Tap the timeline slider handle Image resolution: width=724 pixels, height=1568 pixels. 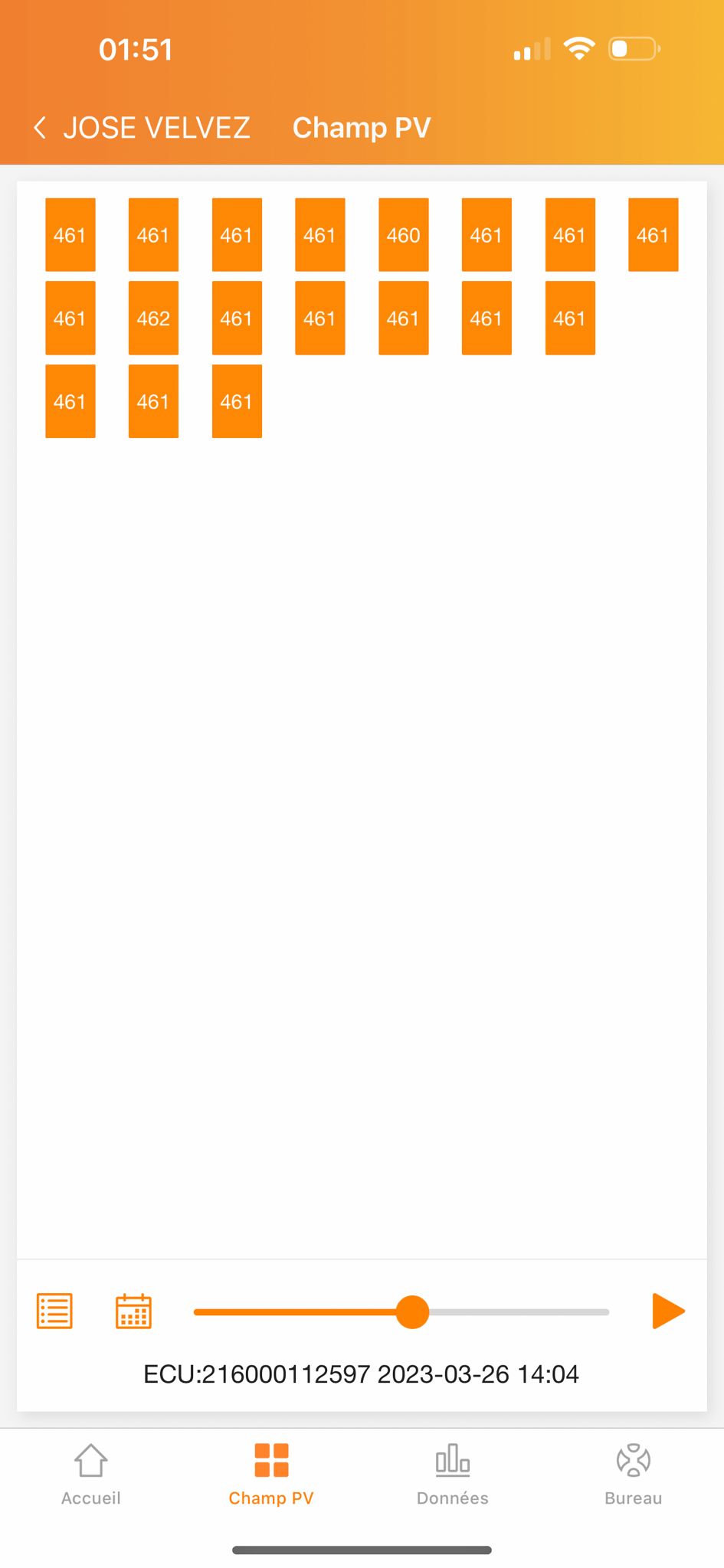[412, 1312]
